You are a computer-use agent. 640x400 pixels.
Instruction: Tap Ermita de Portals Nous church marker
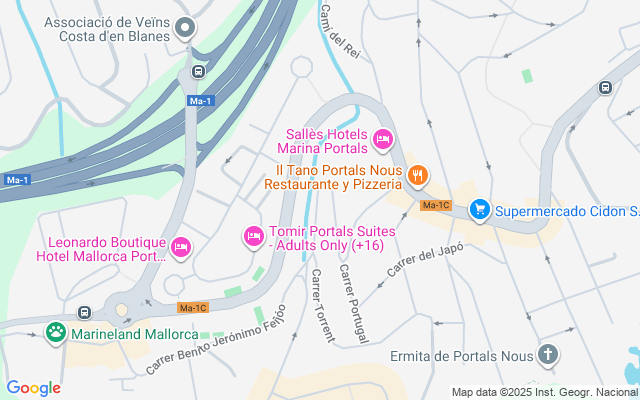tap(548, 353)
